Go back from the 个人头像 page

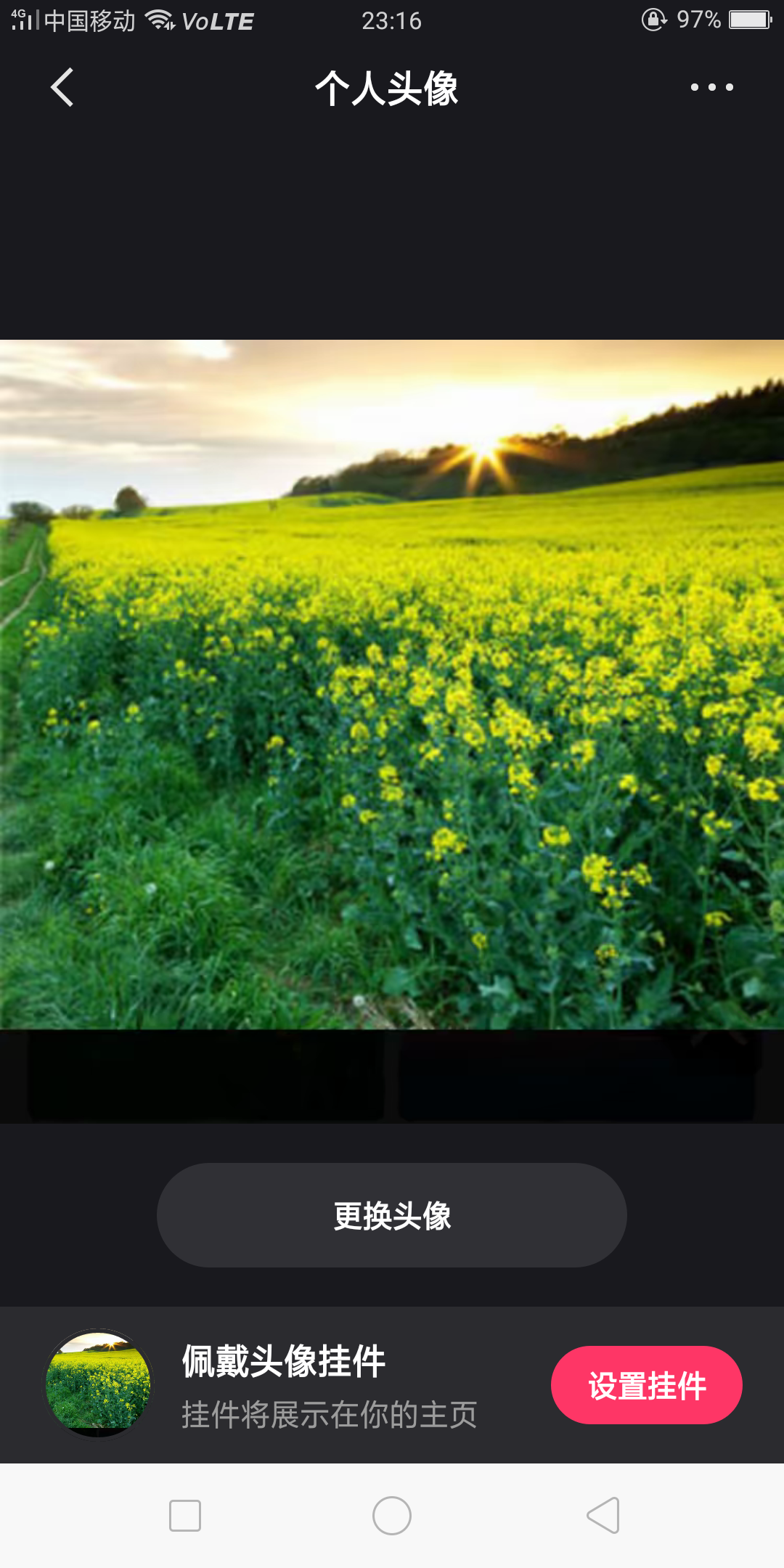point(62,88)
